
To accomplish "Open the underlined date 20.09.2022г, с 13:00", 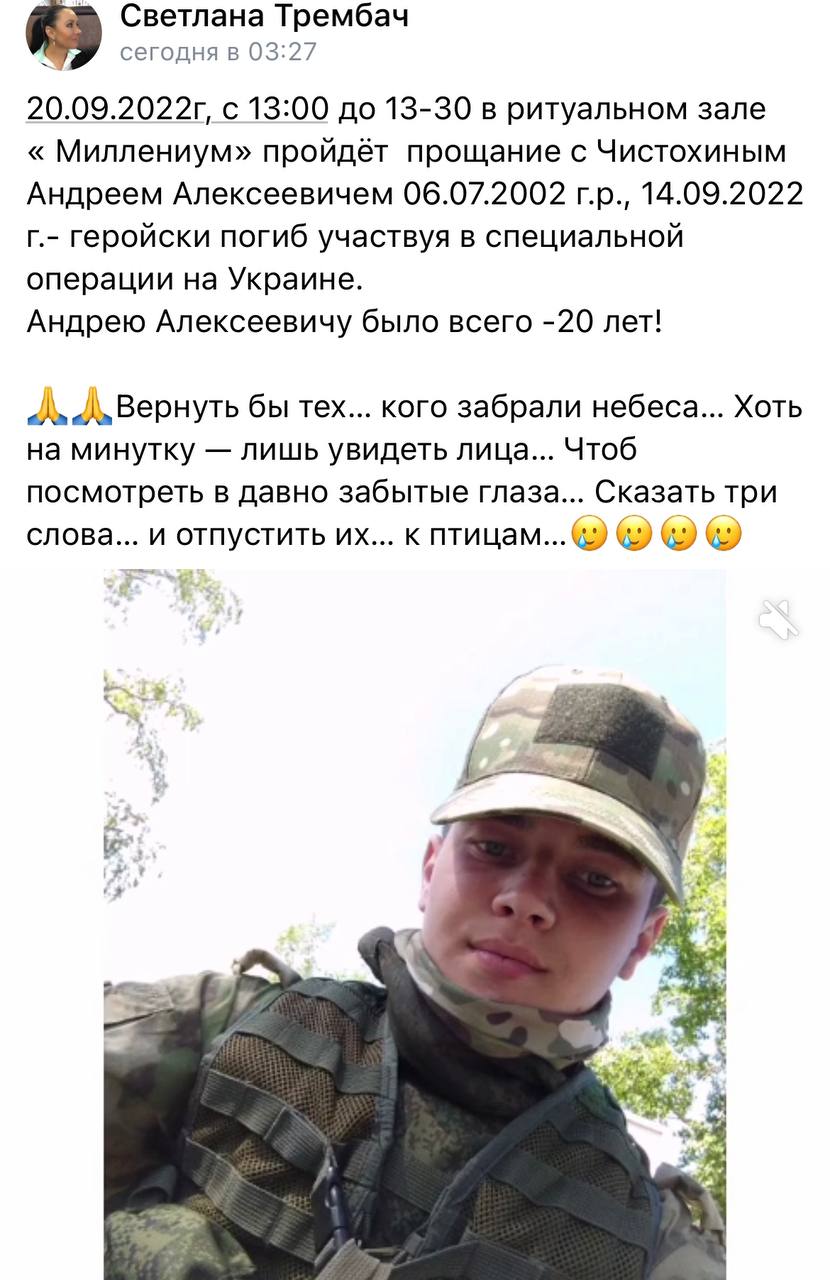I will click(x=176, y=108).
